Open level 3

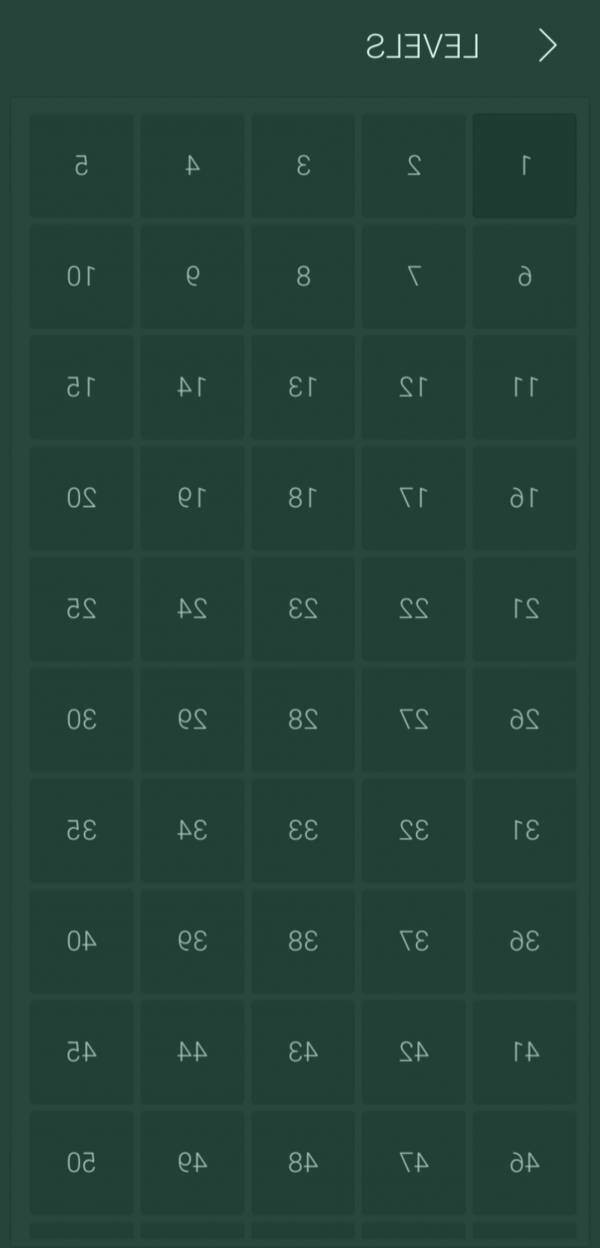coord(303,165)
